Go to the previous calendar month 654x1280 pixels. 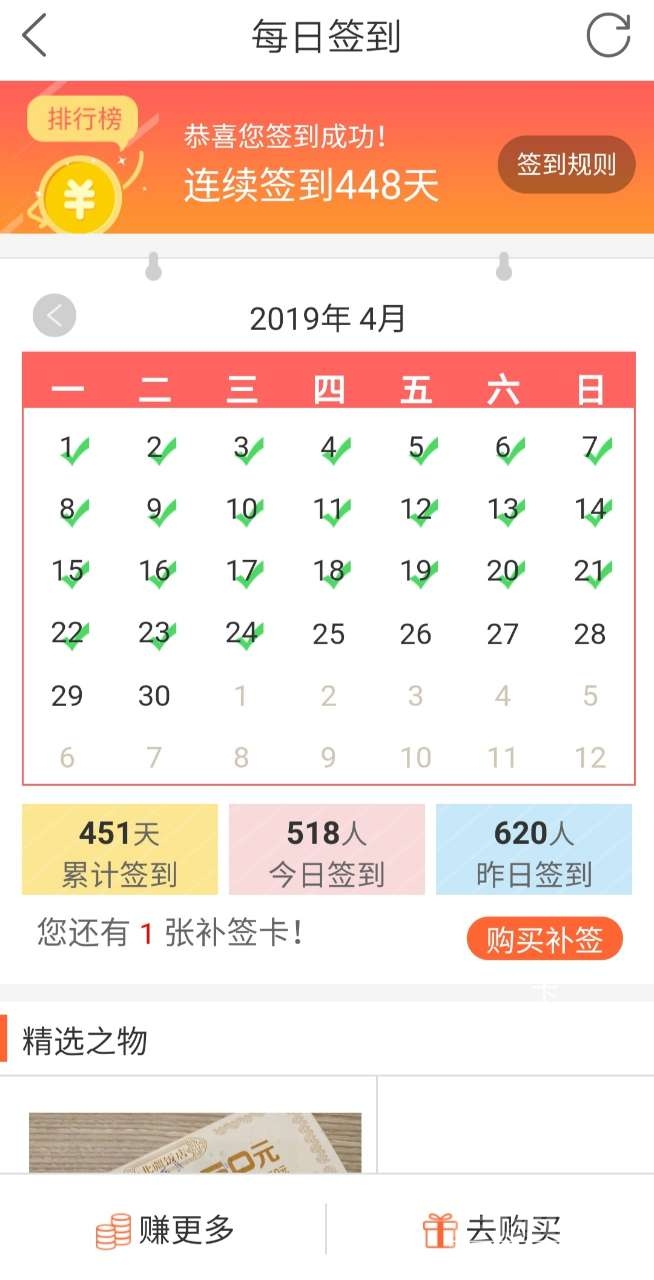tap(54, 317)
